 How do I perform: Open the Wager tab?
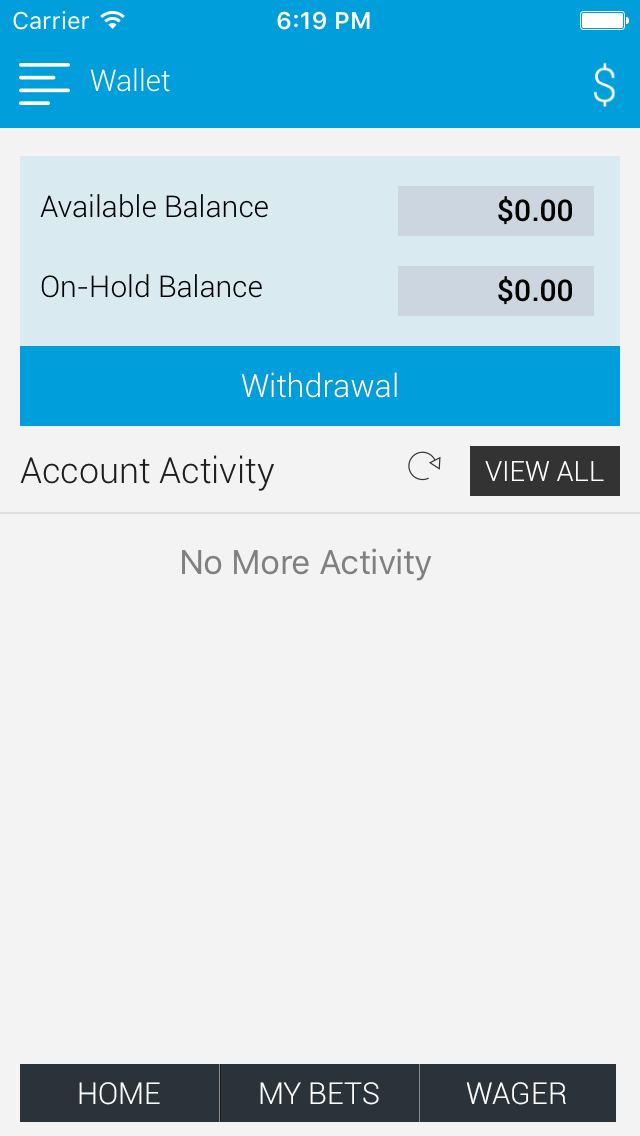pyautogui.click(x=517, y=1093)
